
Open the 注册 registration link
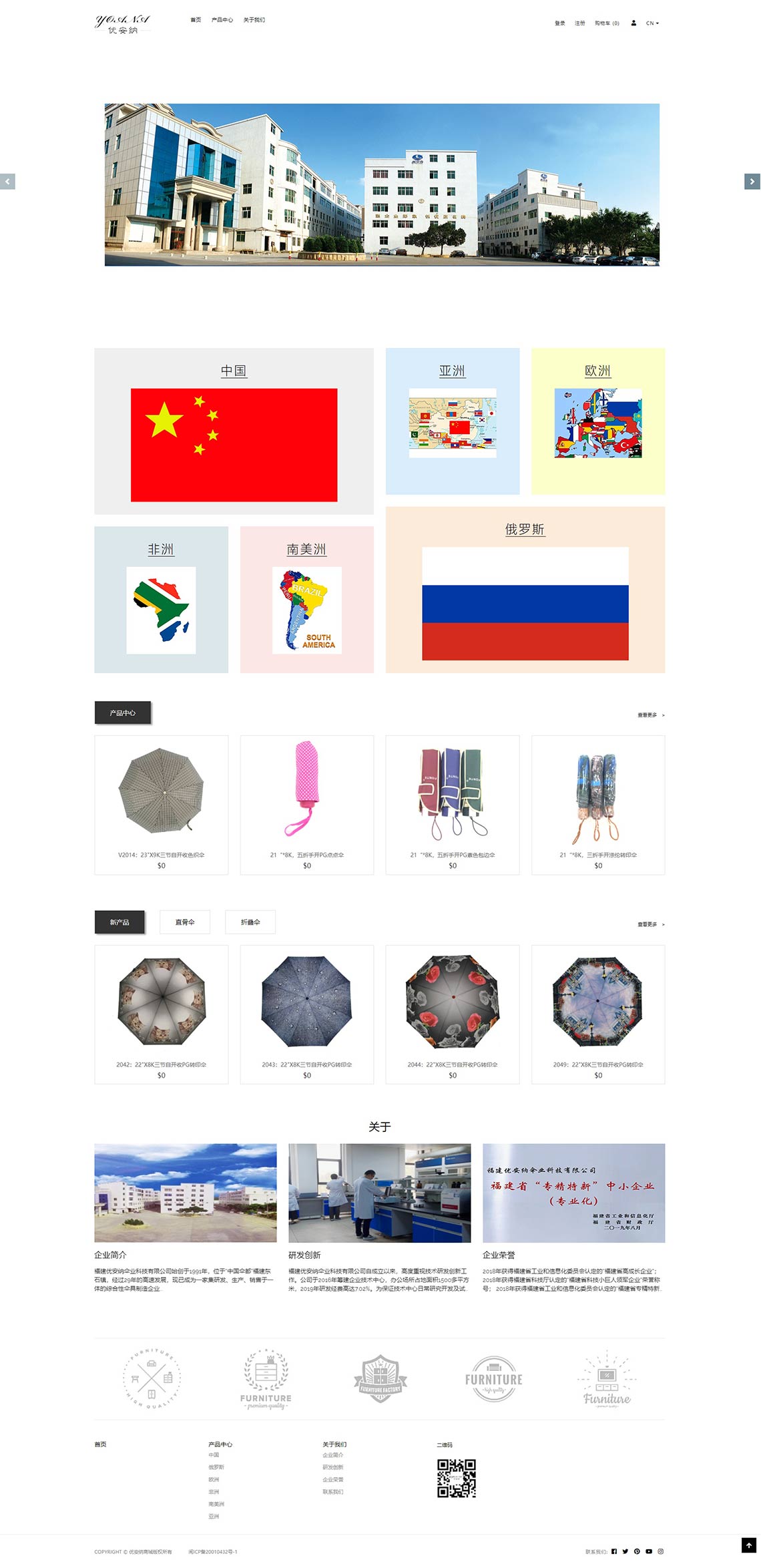(579, 23)
